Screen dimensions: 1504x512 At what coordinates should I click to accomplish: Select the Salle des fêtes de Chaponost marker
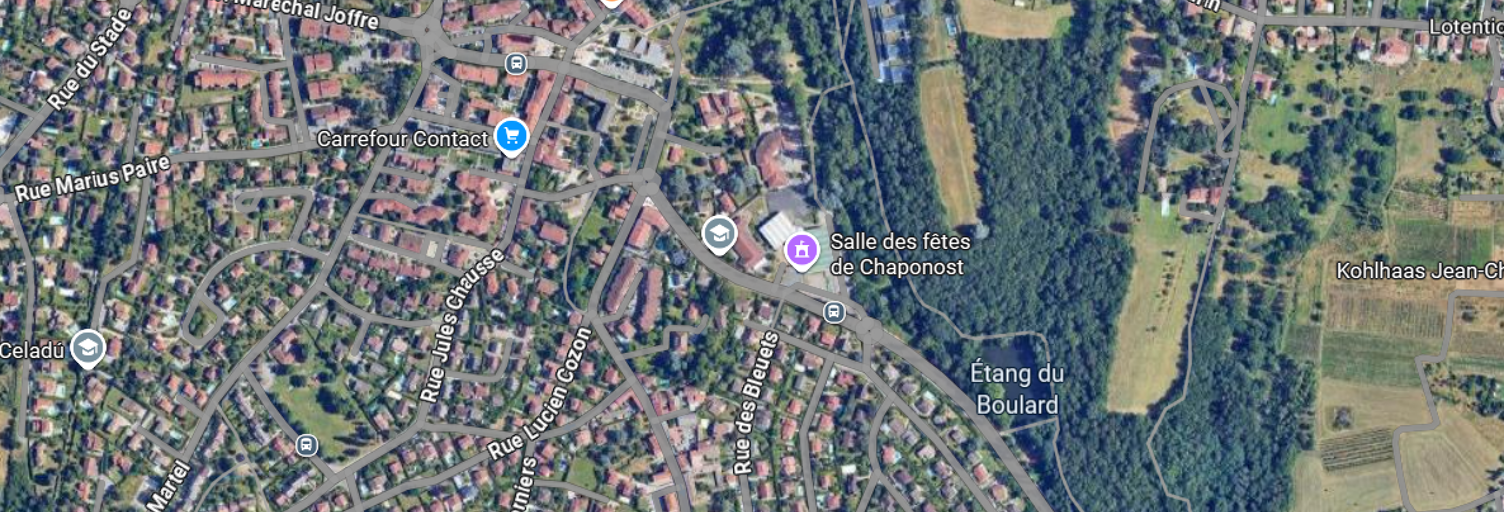coord(801,248)
